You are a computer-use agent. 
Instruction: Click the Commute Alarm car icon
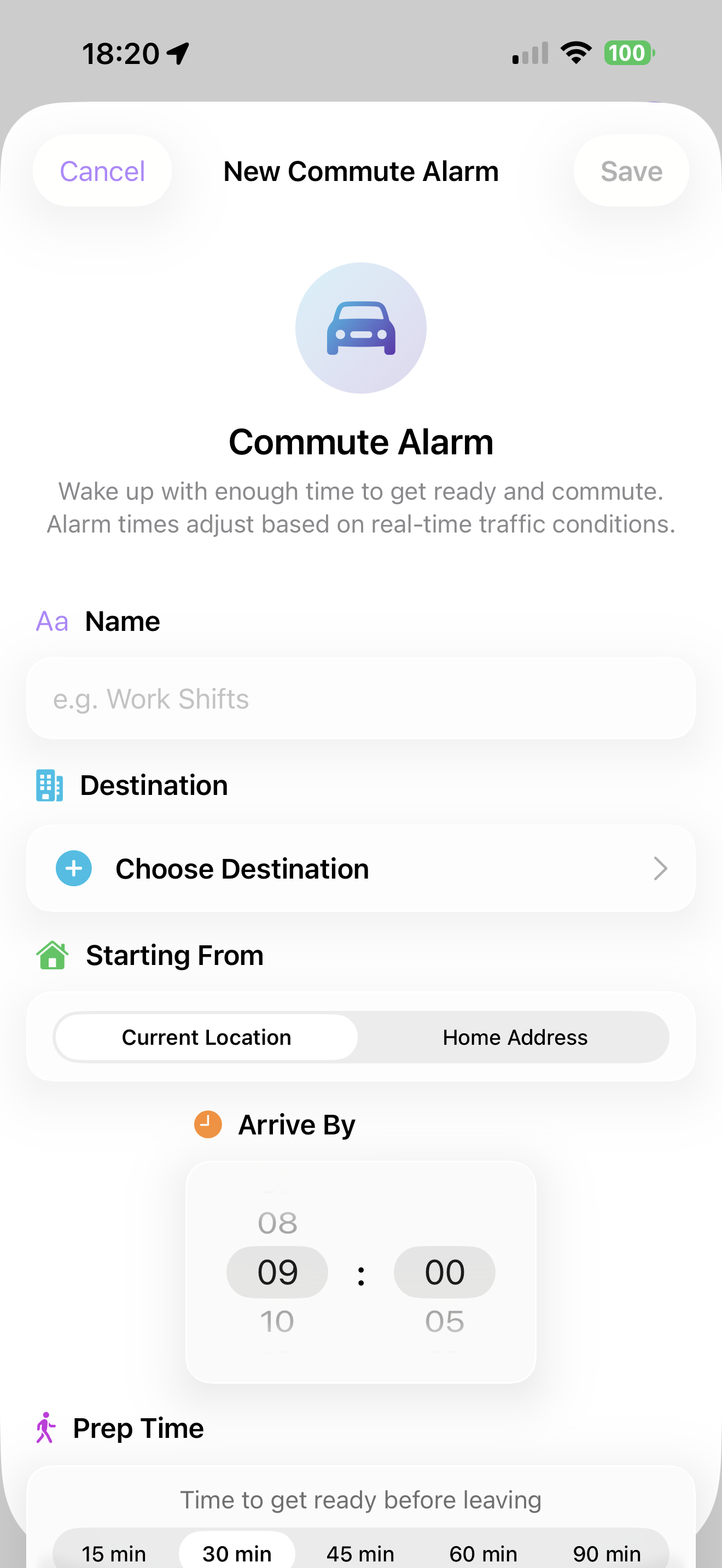361,327
